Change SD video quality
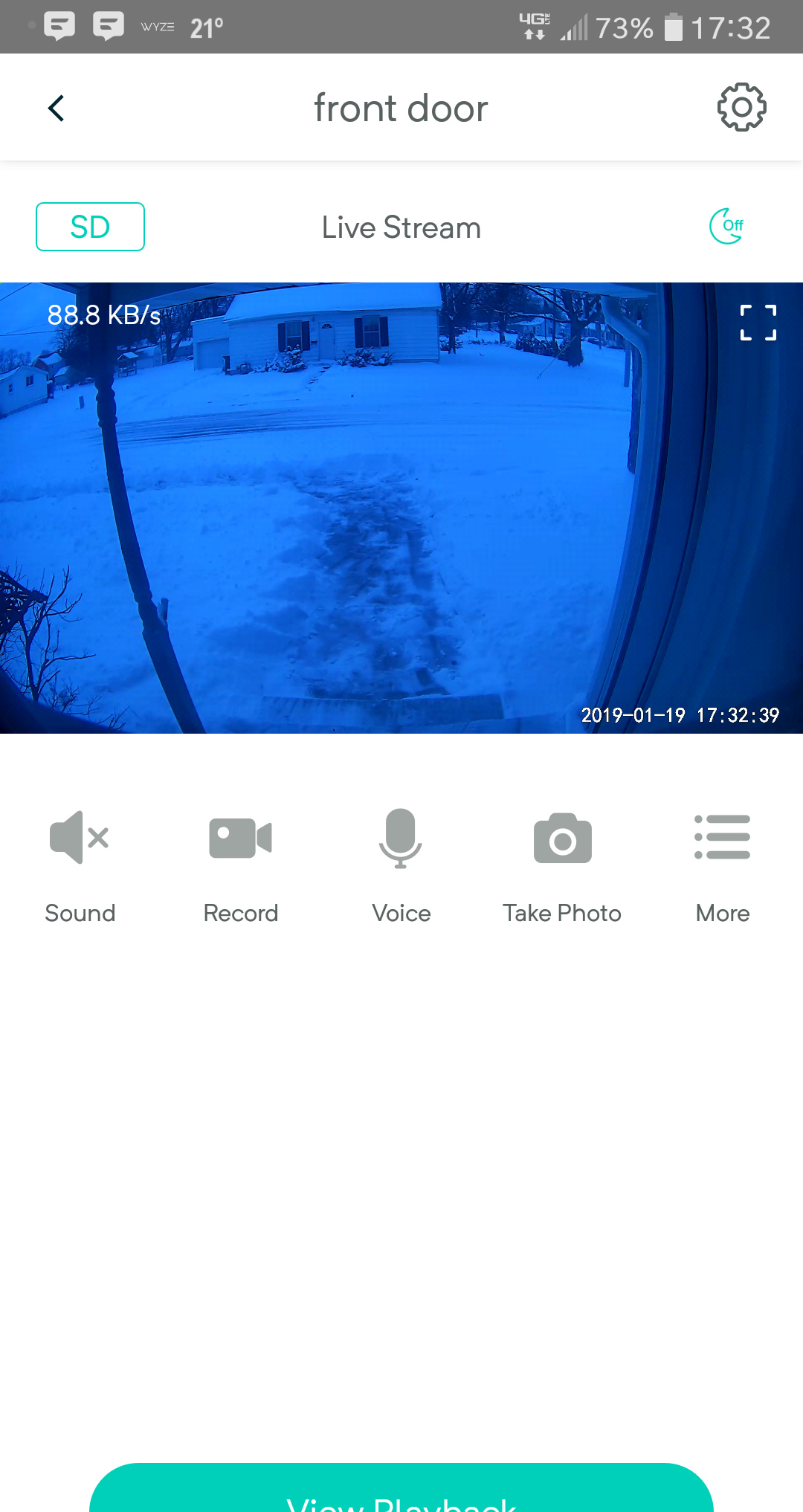 [x=90, y=227]
